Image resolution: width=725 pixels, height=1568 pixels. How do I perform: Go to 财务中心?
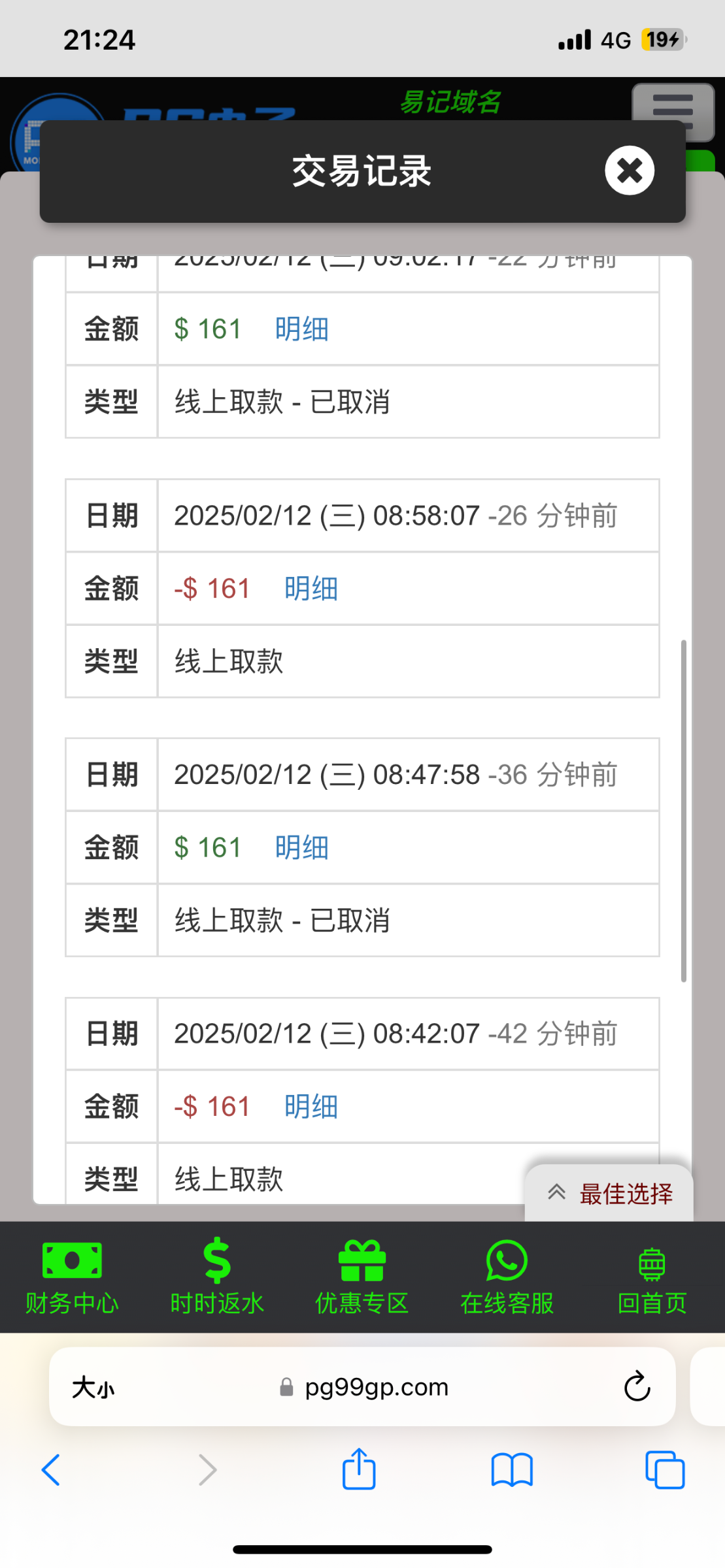pyautogui.click(x=72, y=1277)
